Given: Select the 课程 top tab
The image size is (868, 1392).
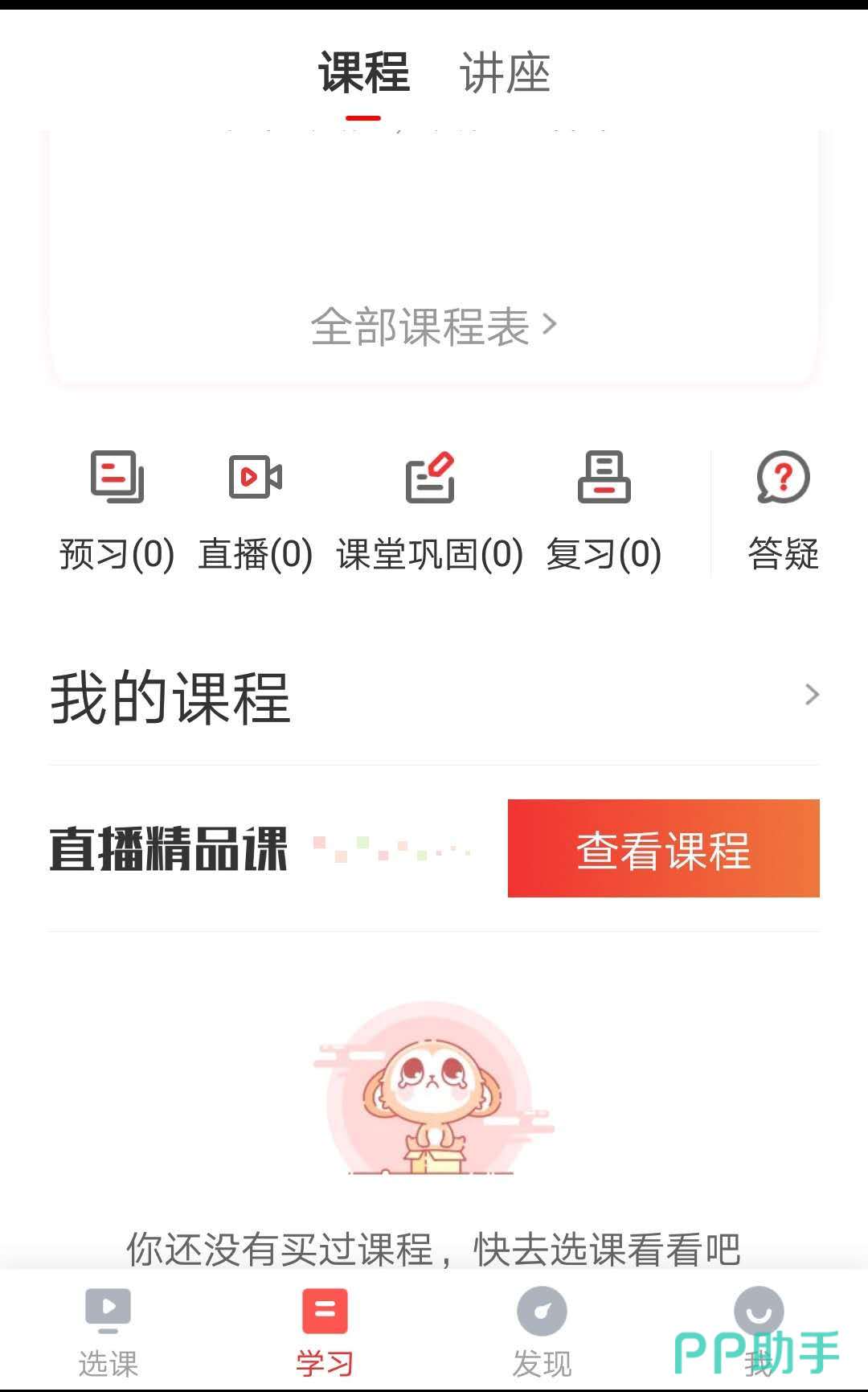Looking at the screenshot, I should (364, 73).
